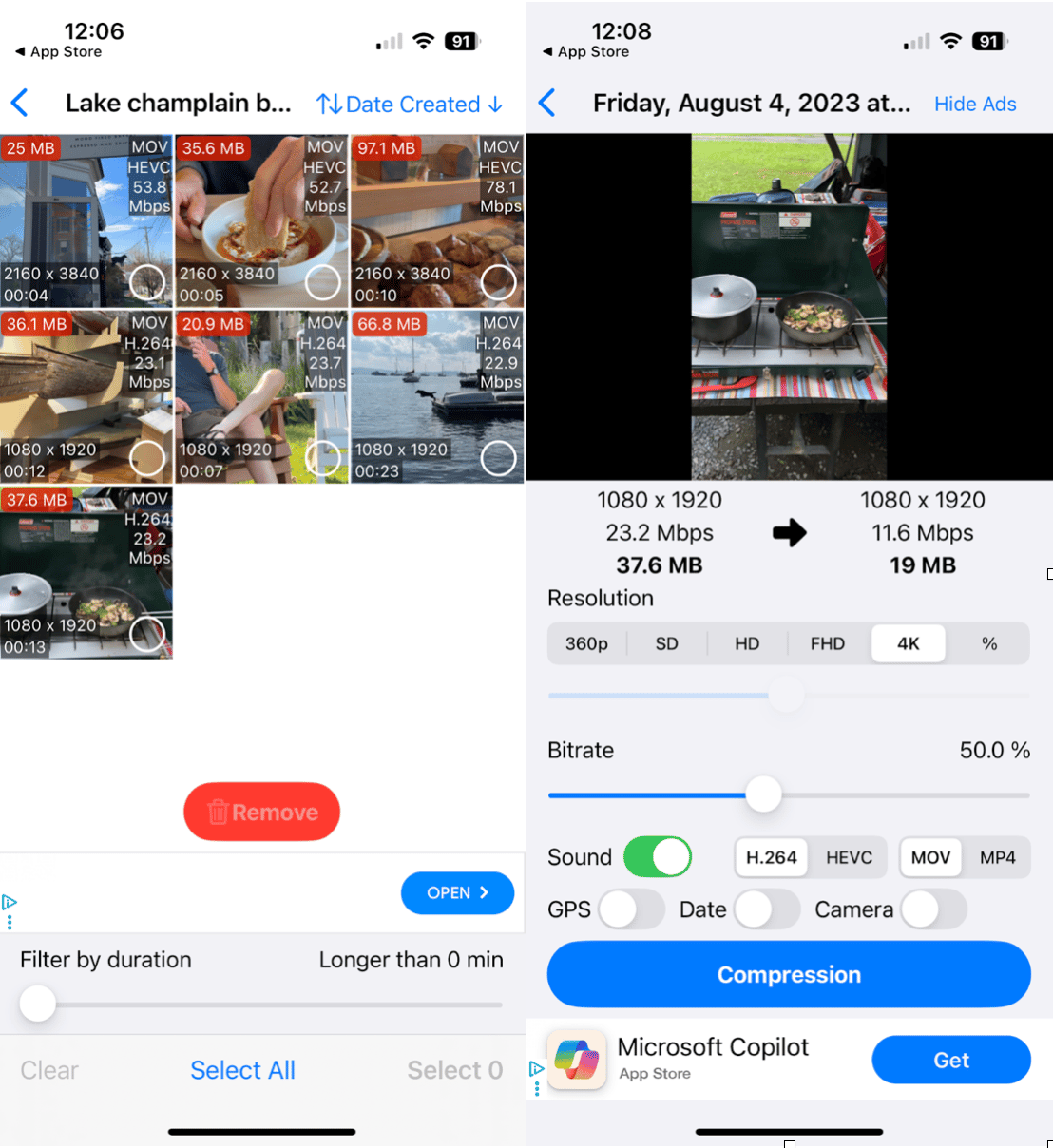Tap the Hide Ads link
The height and width of the screenshot is (1148, 1053).
coord(974,105)
